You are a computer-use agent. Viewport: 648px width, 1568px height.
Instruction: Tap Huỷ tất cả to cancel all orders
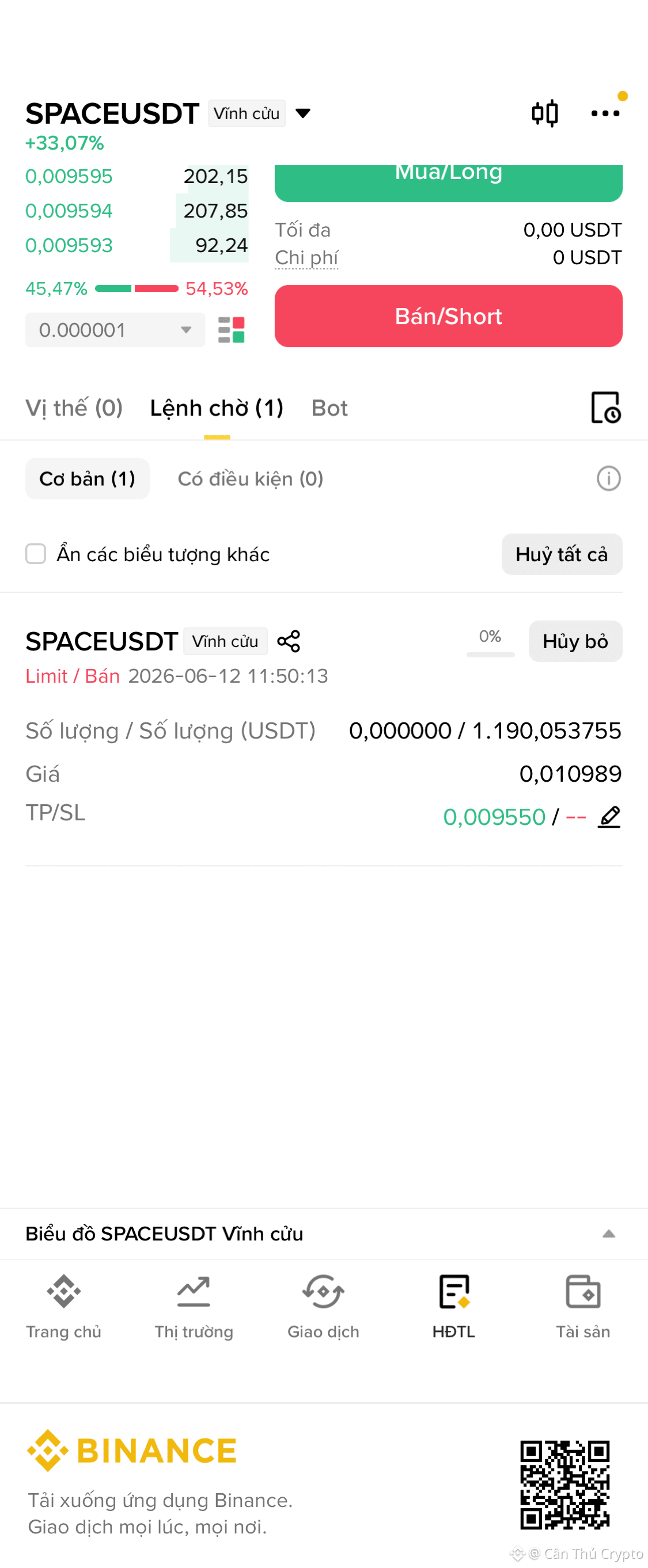coord(562,554)
